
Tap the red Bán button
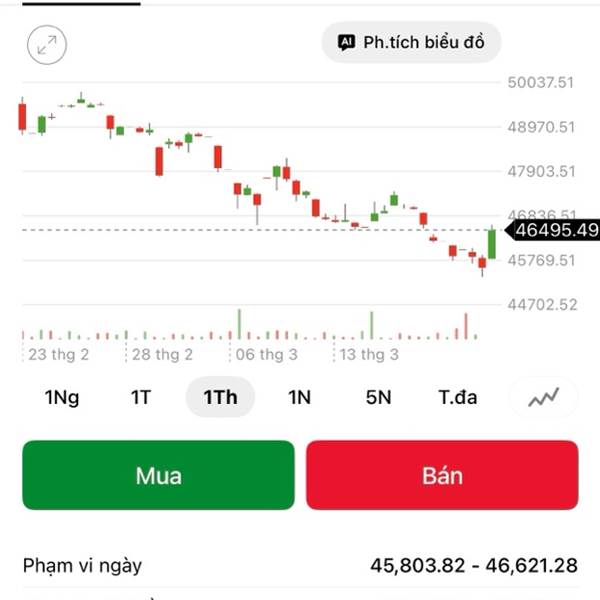click(442, 475)
